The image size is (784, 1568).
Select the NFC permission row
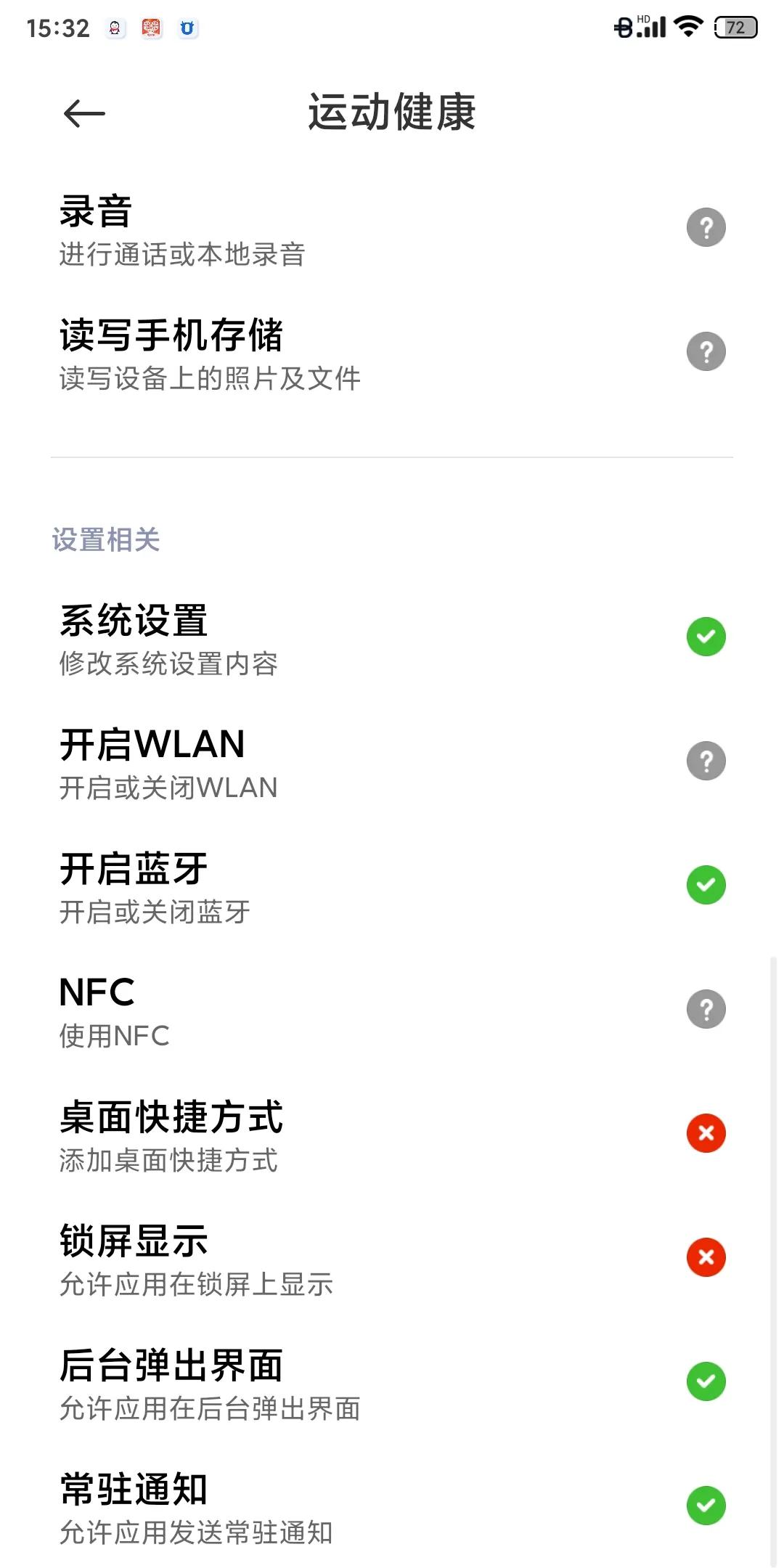coord(392,1010)
